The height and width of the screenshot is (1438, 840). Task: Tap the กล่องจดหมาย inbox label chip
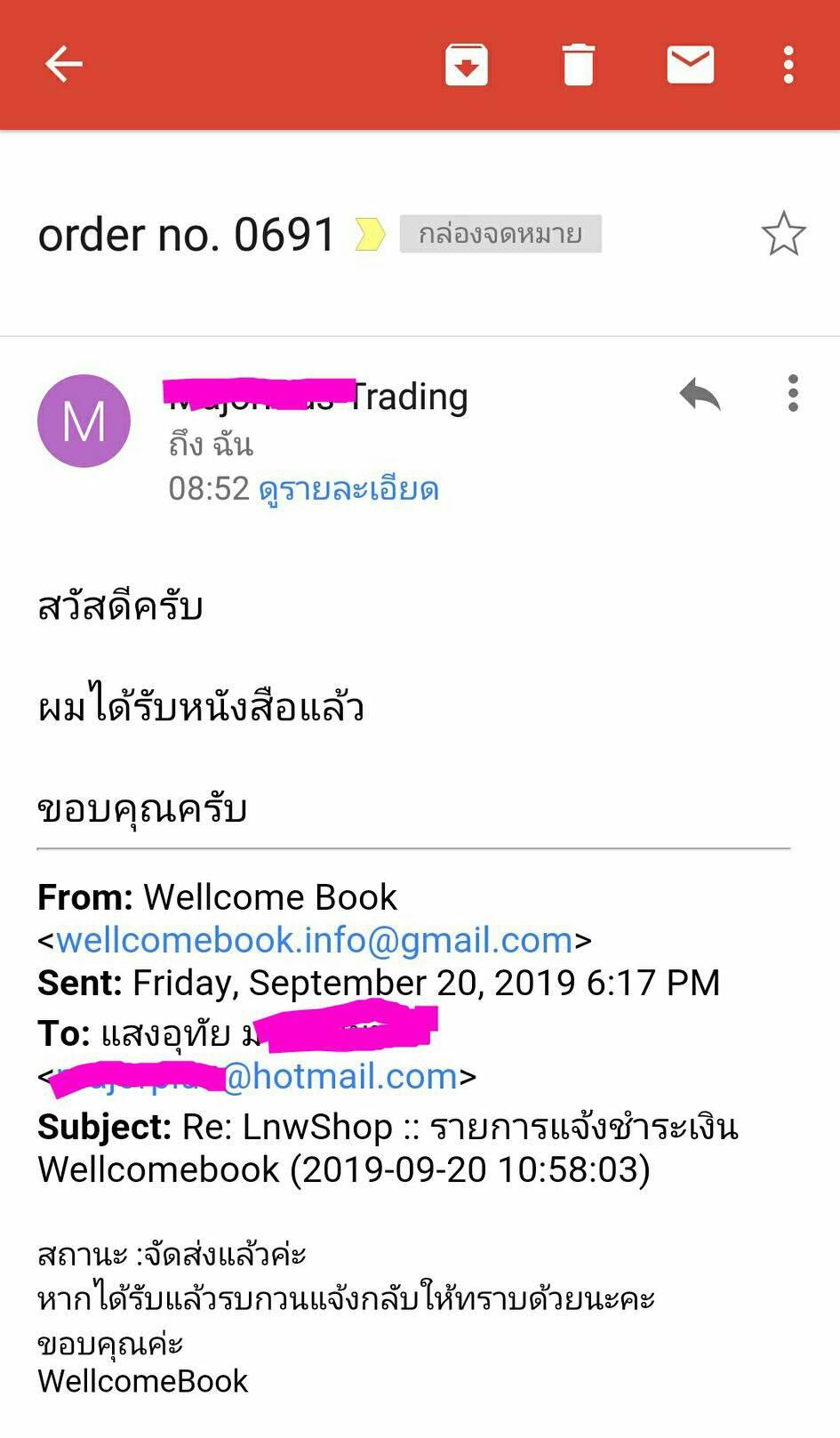pos(500,234)
